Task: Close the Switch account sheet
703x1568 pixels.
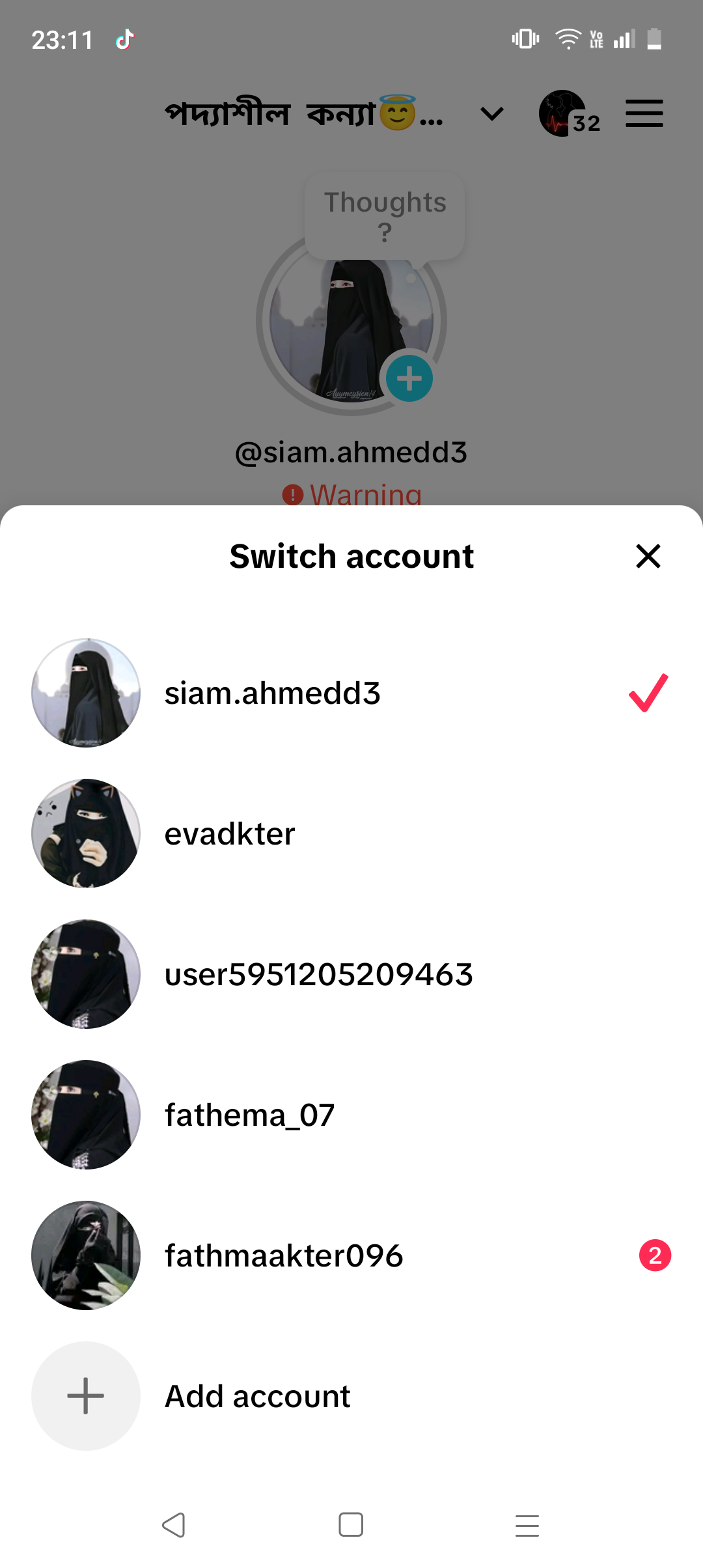Action: click(648, 556)
